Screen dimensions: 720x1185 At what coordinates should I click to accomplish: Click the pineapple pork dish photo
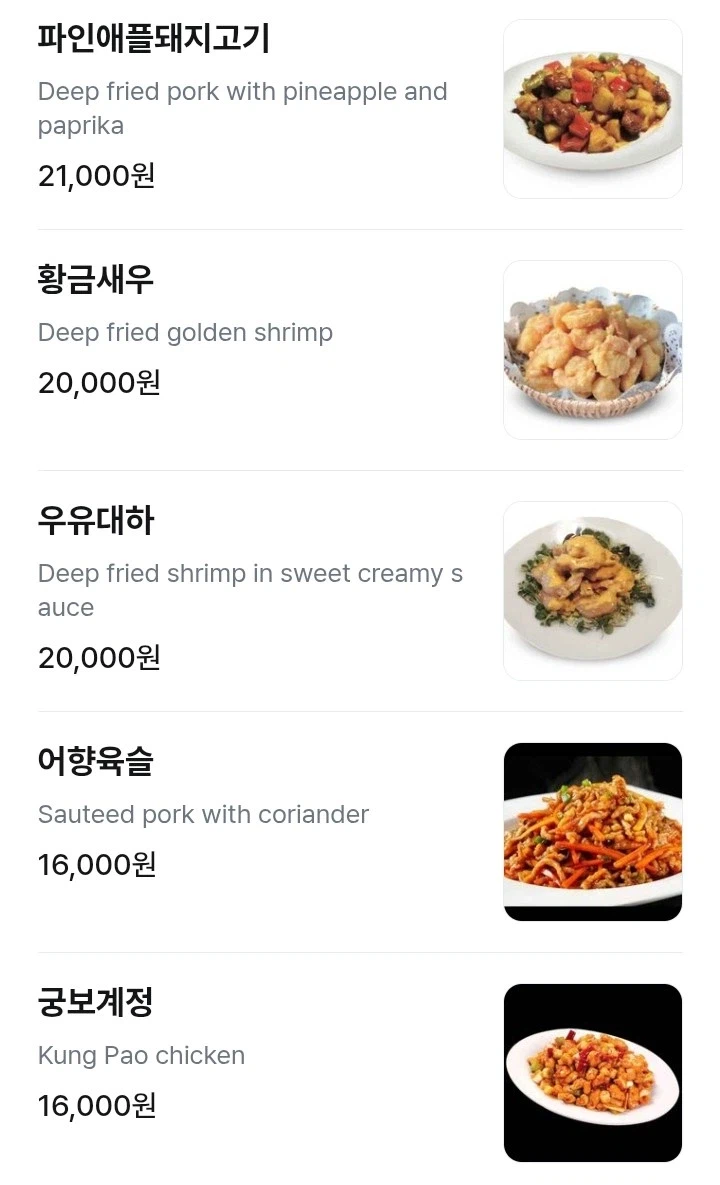point(592,108)
